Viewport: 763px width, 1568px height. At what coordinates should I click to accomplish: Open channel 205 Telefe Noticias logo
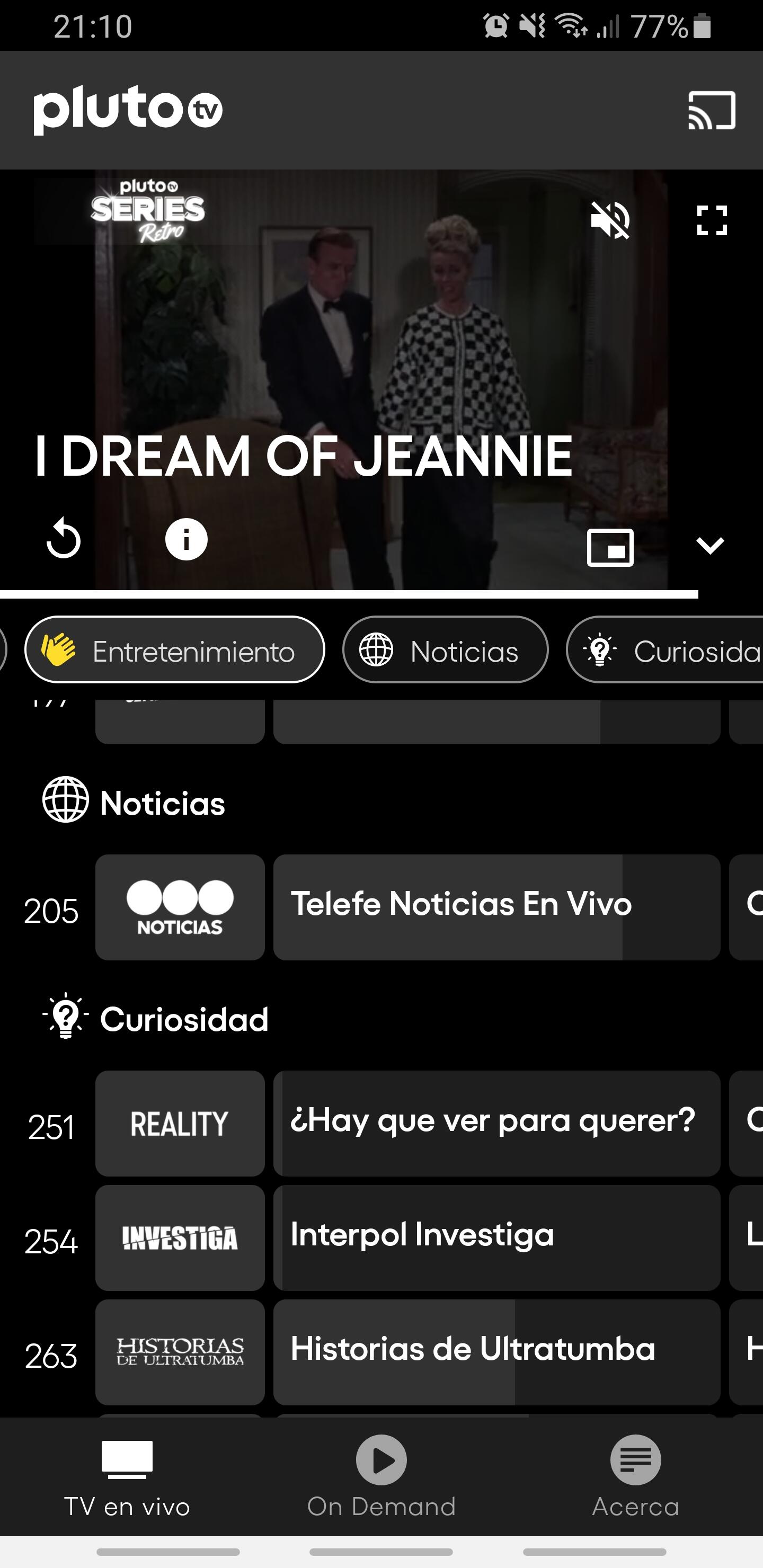(x=180, y=907)
